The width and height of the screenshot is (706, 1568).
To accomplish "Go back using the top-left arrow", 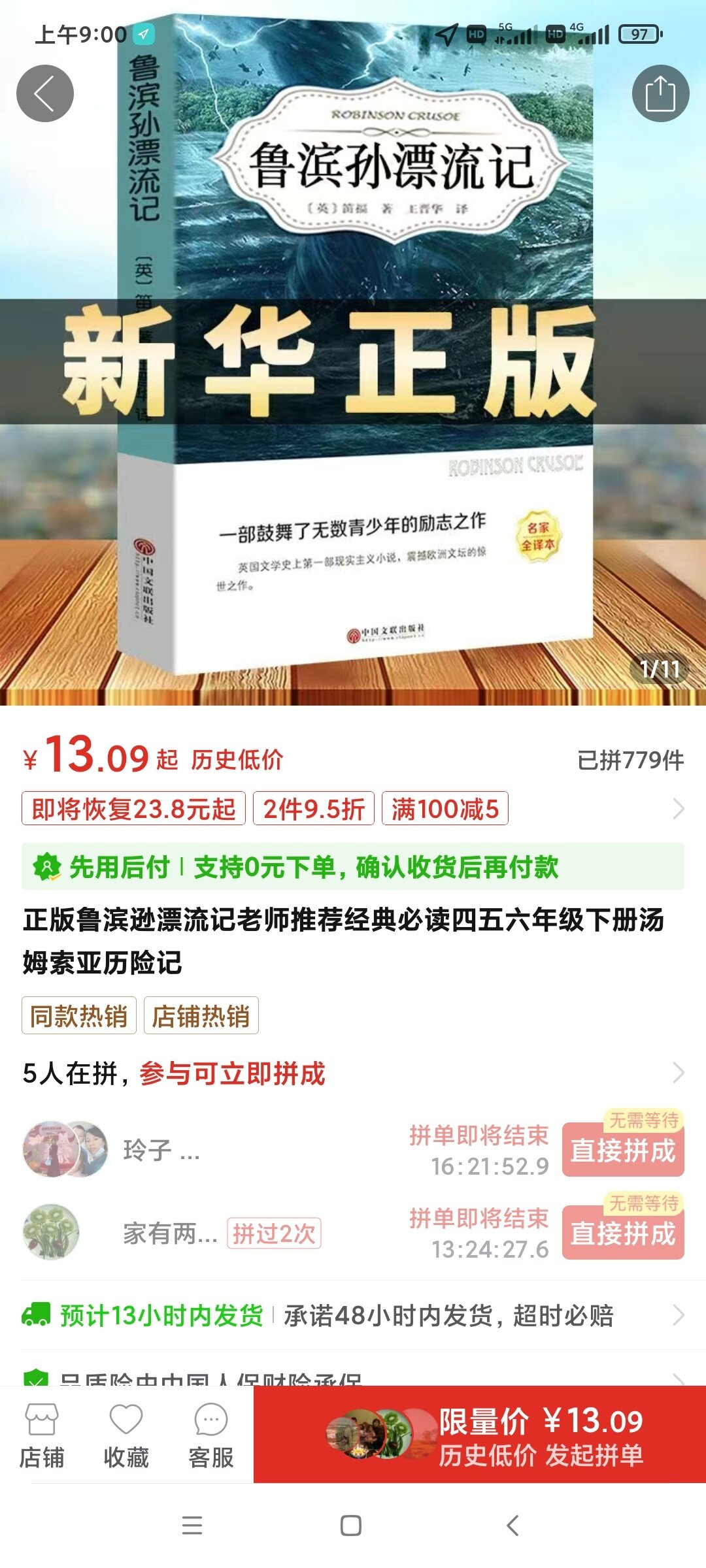I will tap(44, 93).
